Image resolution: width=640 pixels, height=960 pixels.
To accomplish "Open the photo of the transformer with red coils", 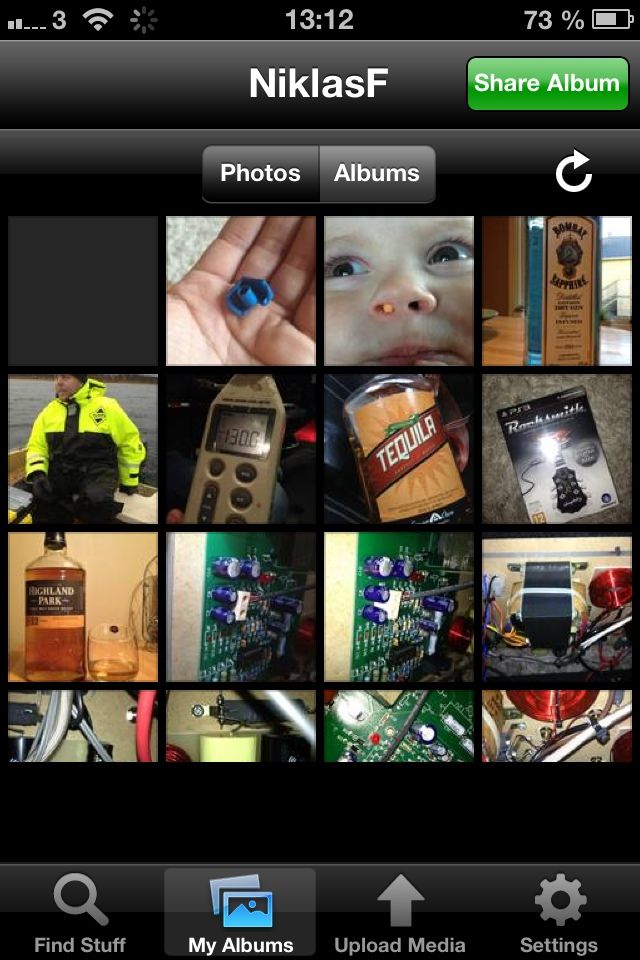I will 557,607.
